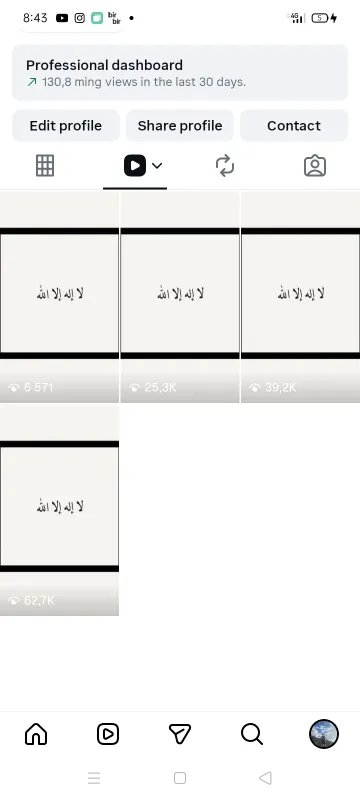
Task: Switch to the tagged photos tab
Action: tap(315, 166)
